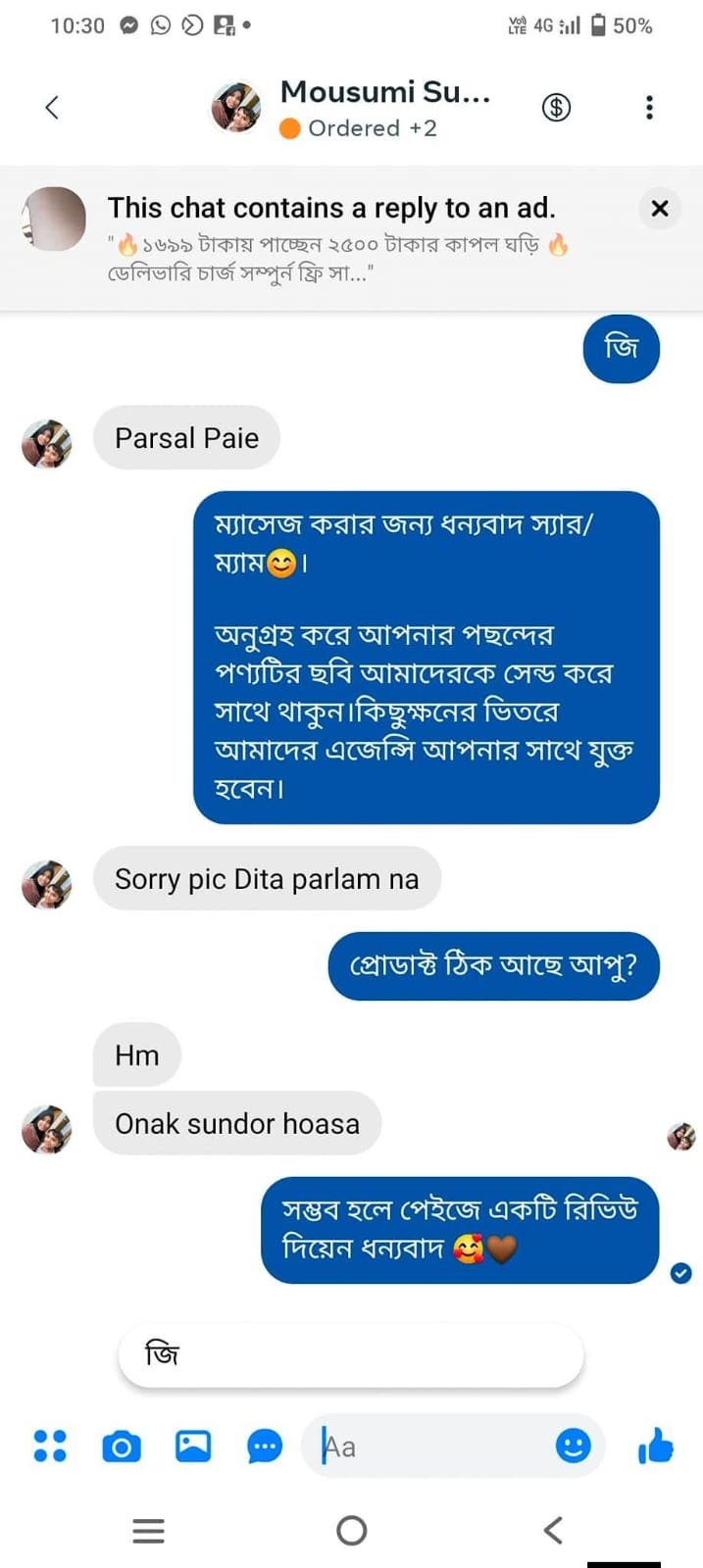Image resolution: width=703 pixels, height=1568 pixels.
Task: Open the ad preview in banner
Action: [x=55, y=220]
